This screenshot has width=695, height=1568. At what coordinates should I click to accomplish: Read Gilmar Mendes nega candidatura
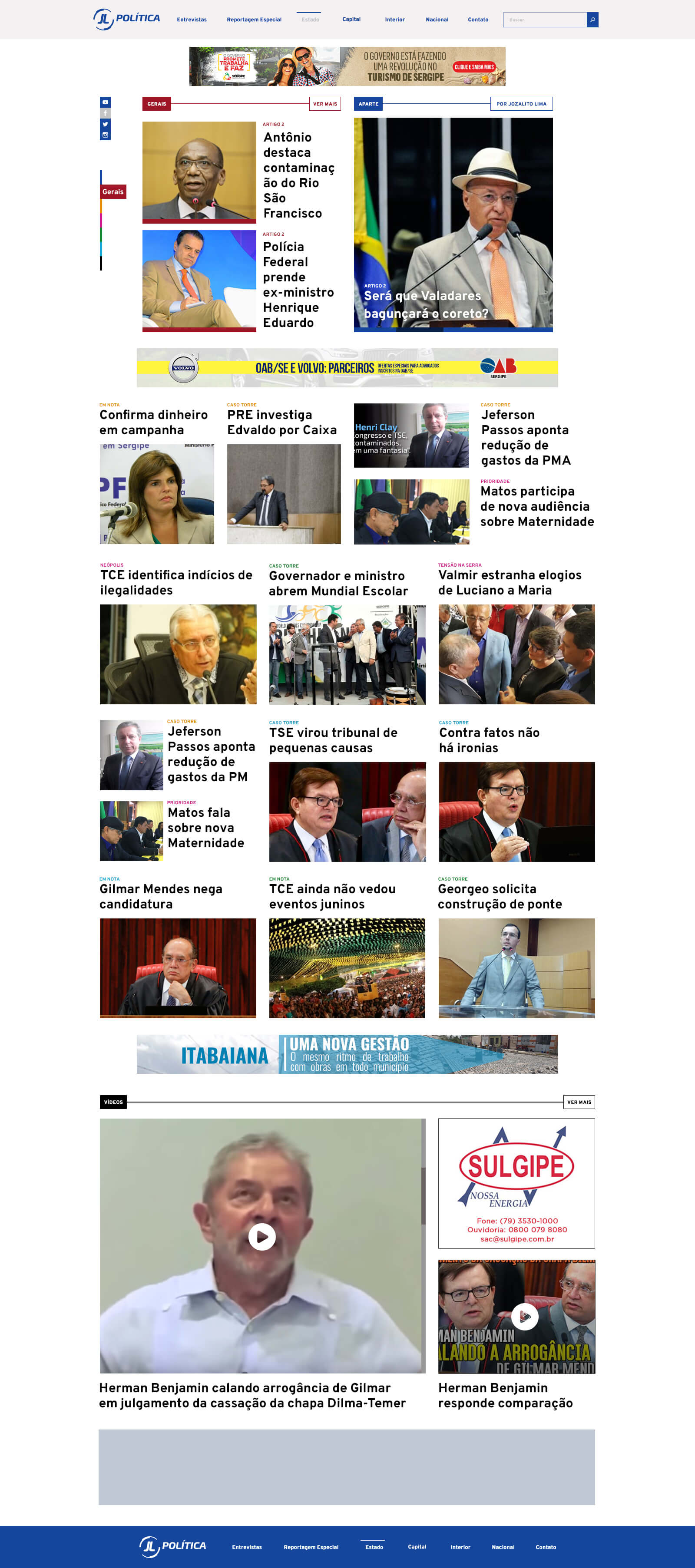tap(161, 896)
